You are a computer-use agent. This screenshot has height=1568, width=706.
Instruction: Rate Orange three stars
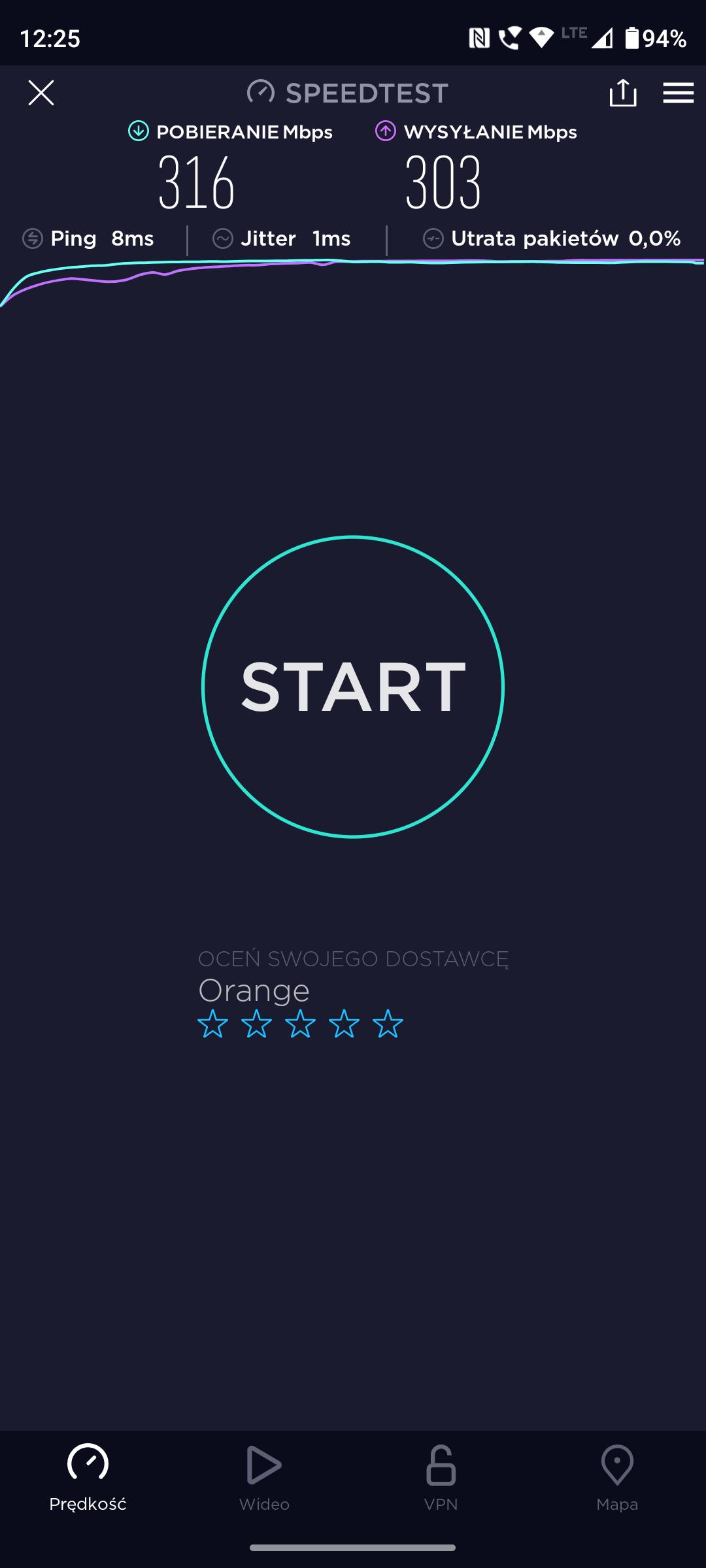(x=301, y=1024)
